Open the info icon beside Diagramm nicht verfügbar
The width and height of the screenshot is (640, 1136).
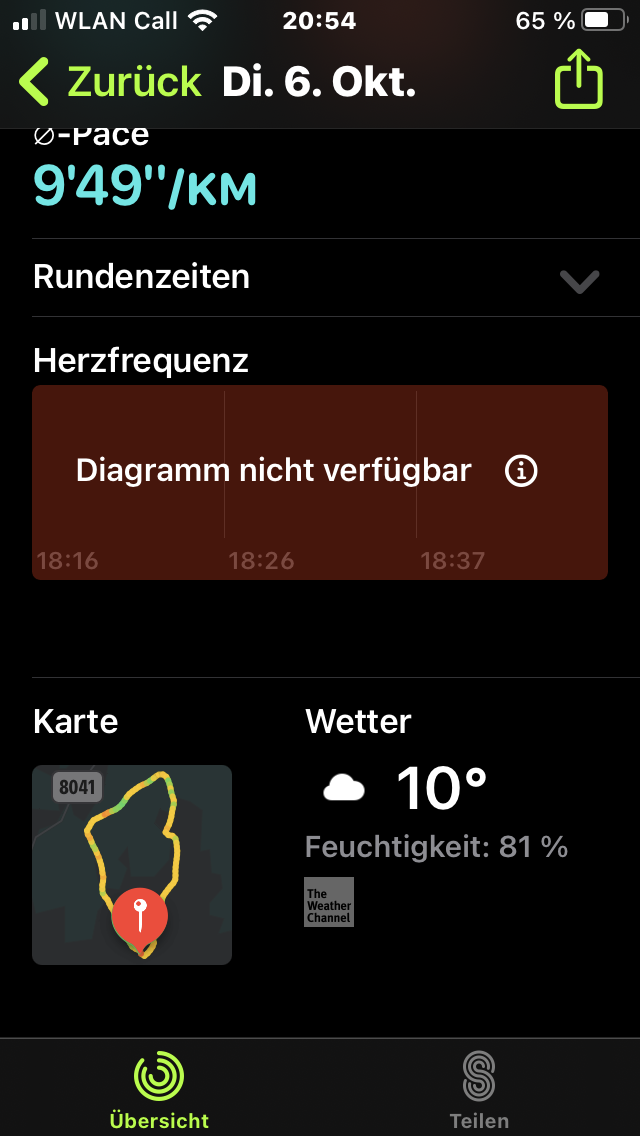522,470
